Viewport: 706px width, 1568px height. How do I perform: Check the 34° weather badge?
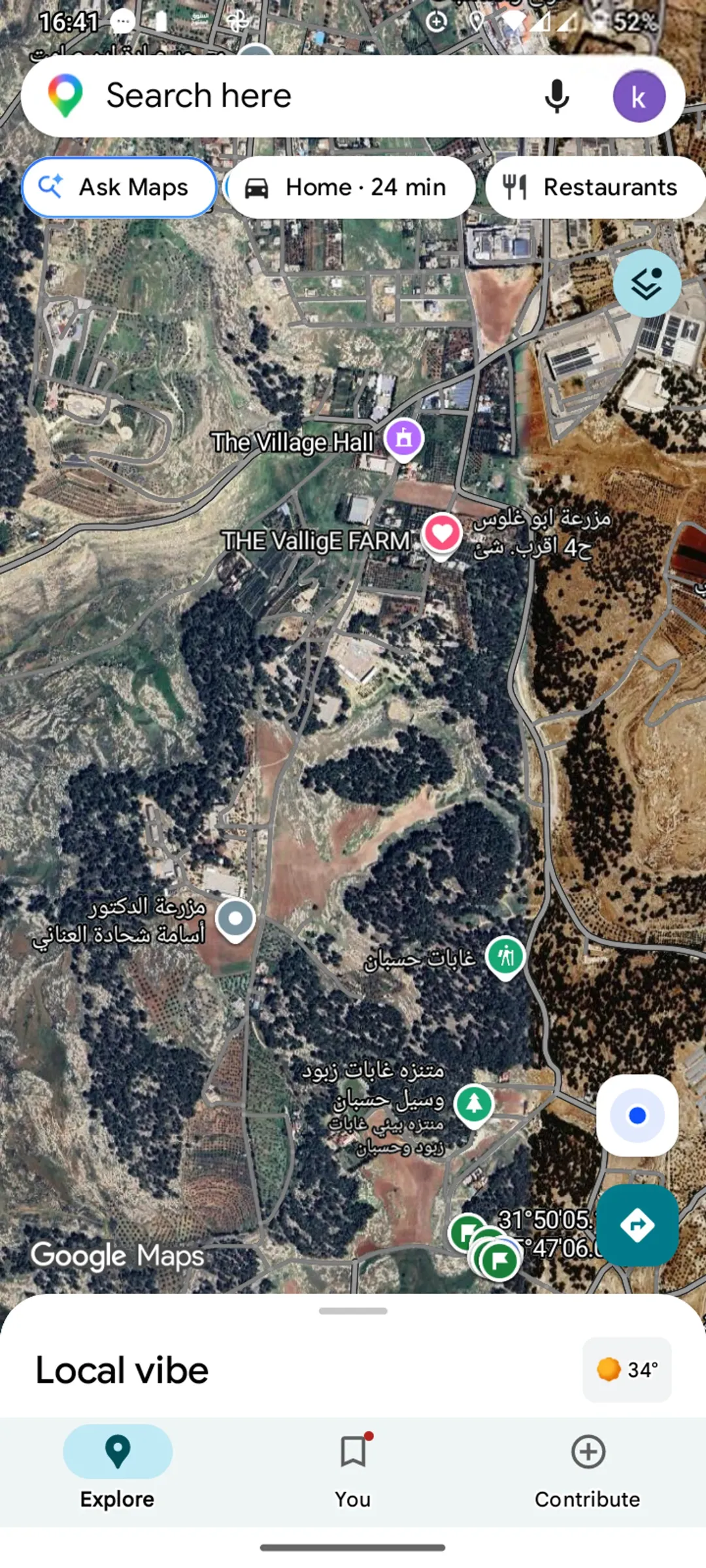click(627, 1369)
